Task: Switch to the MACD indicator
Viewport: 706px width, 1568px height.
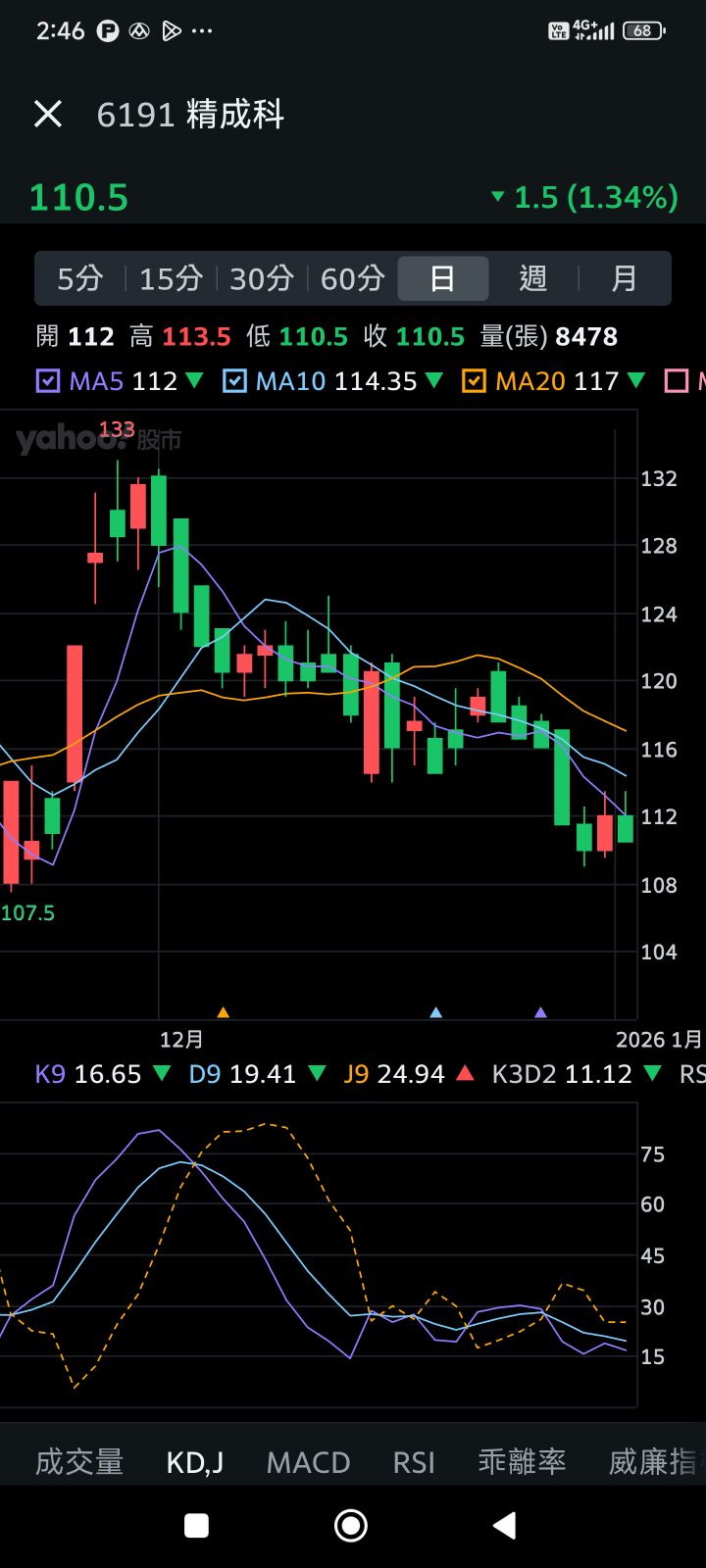Action: 308,1462
